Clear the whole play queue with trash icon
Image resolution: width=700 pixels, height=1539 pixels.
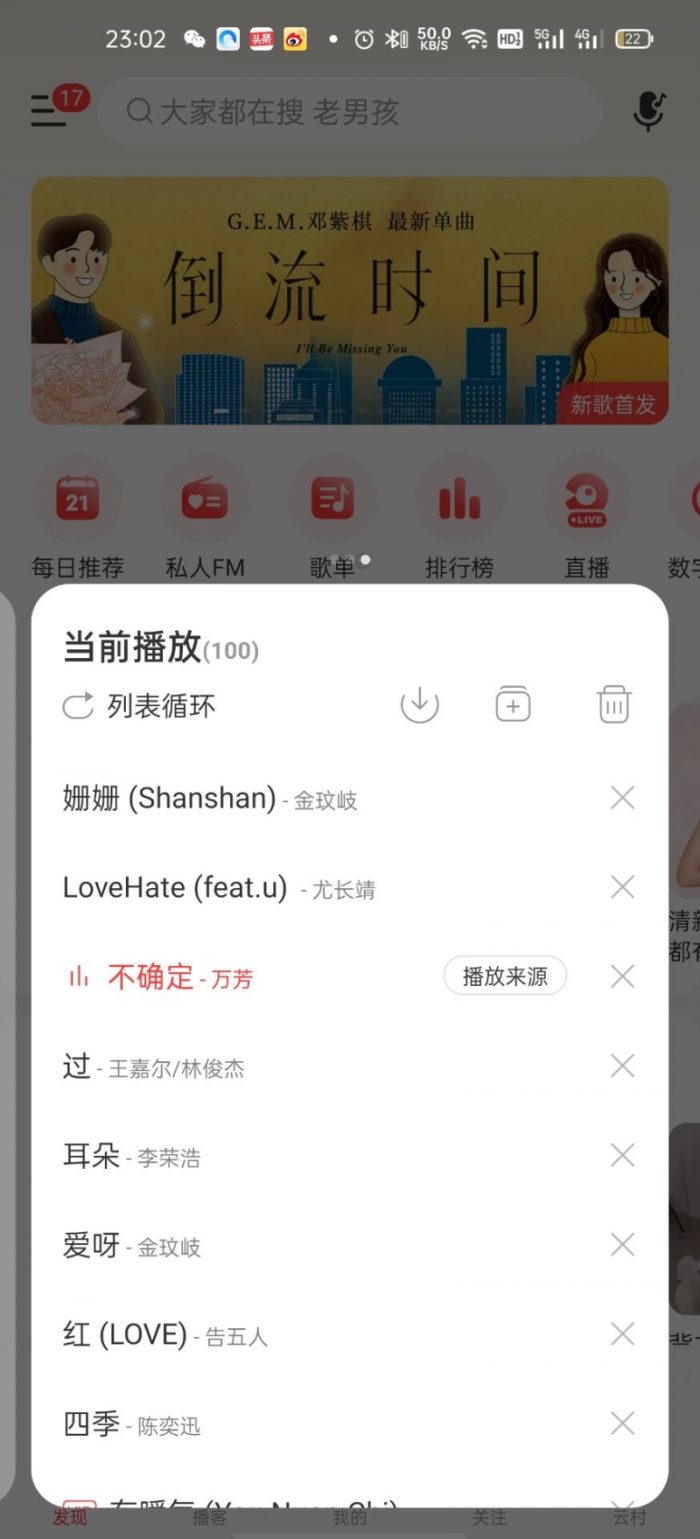[x=614, y=705]
